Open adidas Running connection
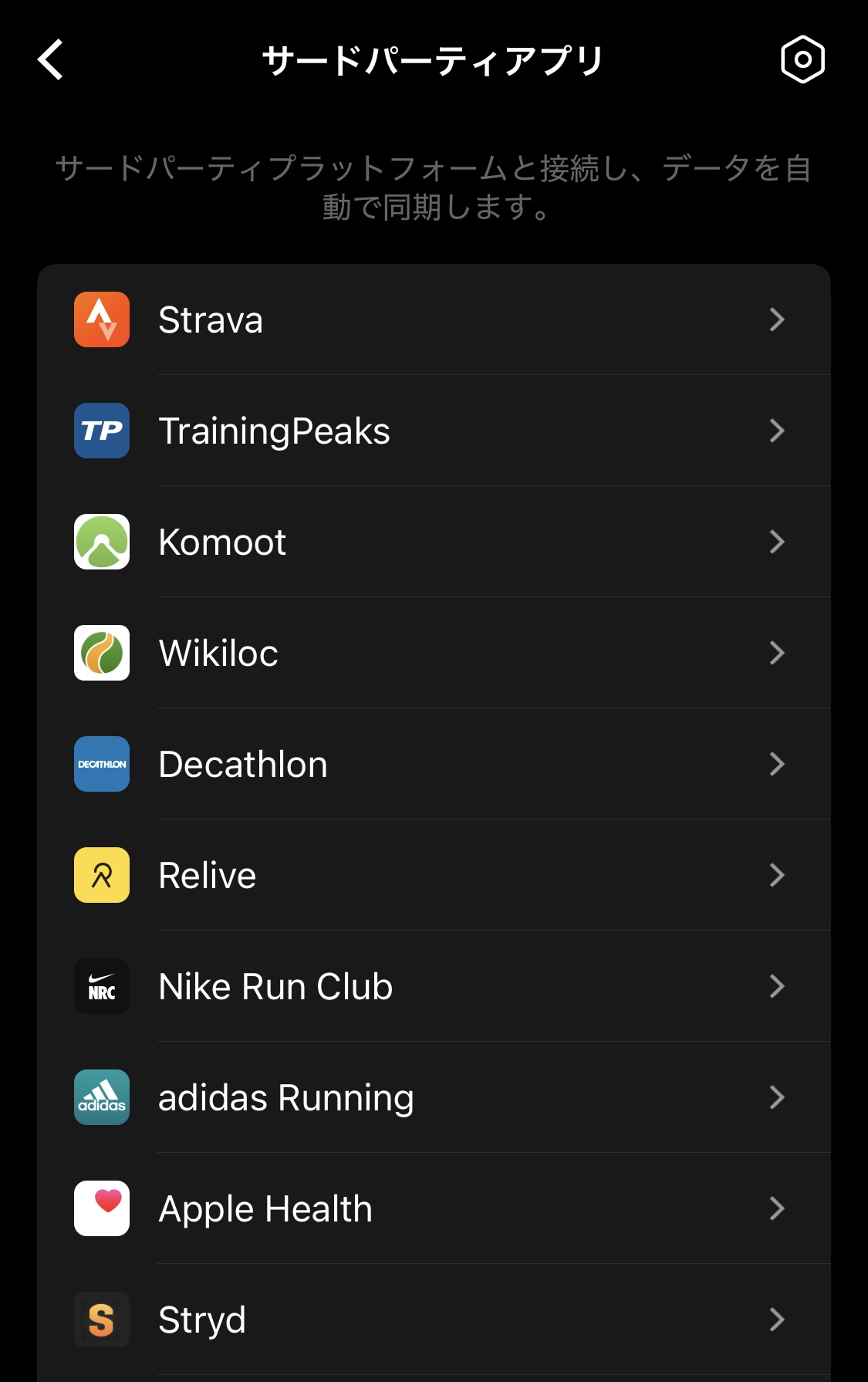 click(x=434, y=1098)
